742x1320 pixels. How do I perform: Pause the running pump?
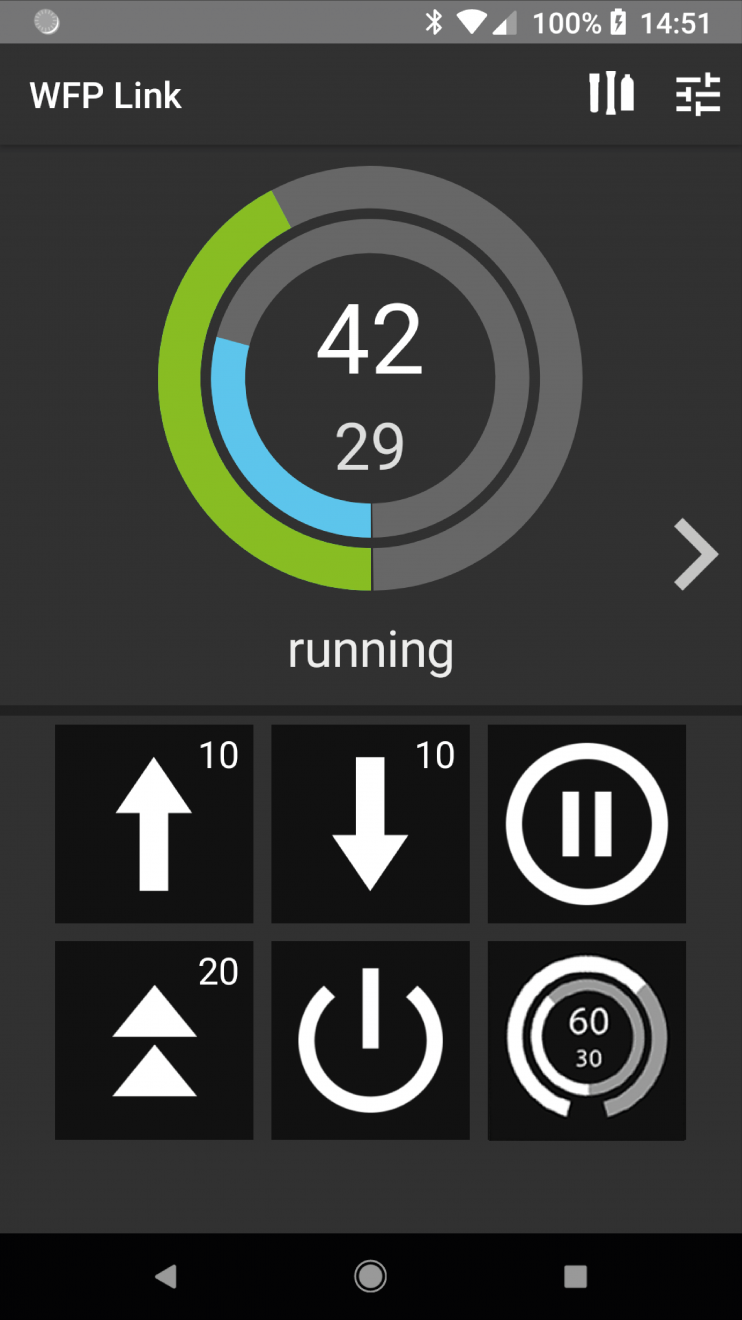pyautogui.click(x=586, y=824)
